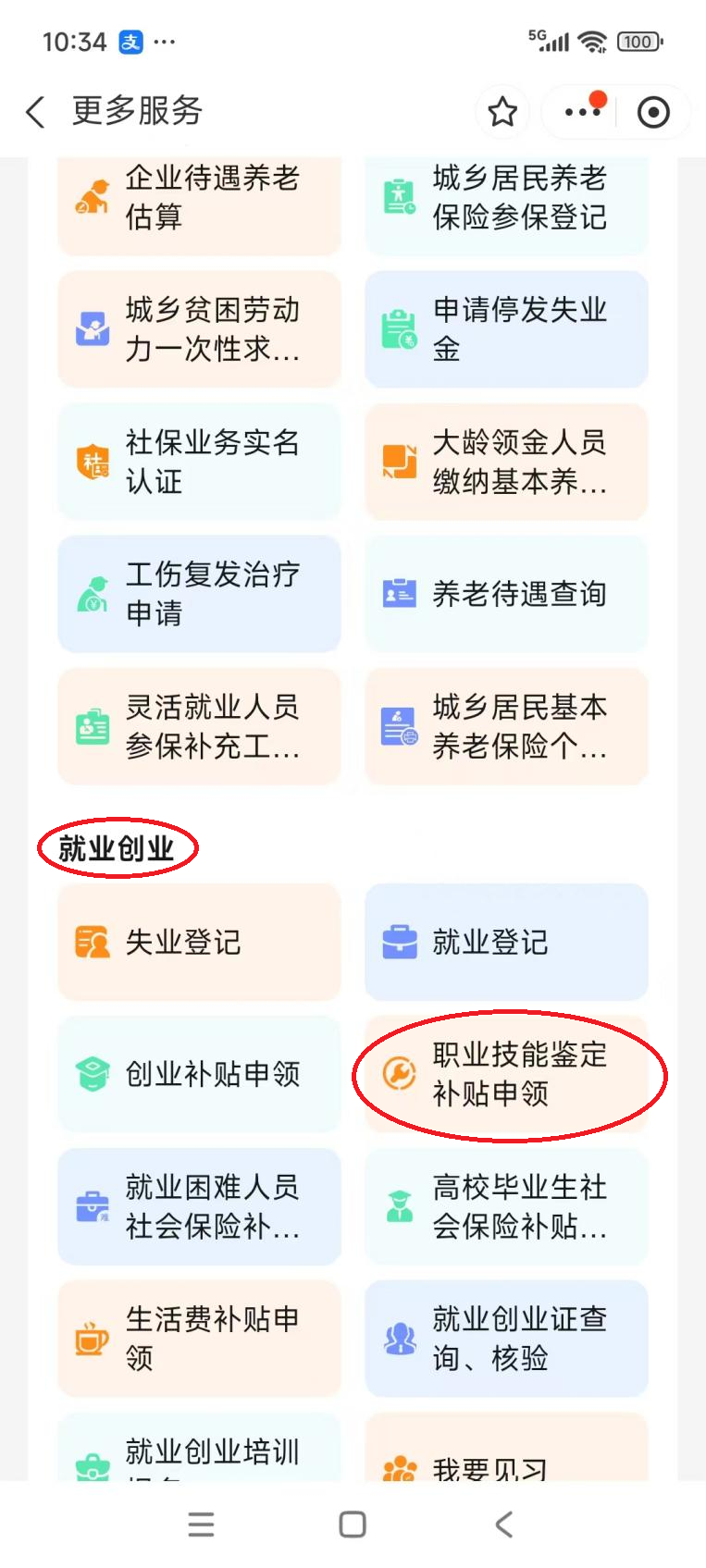
Task: Open the 高校毕业生社会保险补贴 service
Action: pyautogui.click(x=506, y=1206)
